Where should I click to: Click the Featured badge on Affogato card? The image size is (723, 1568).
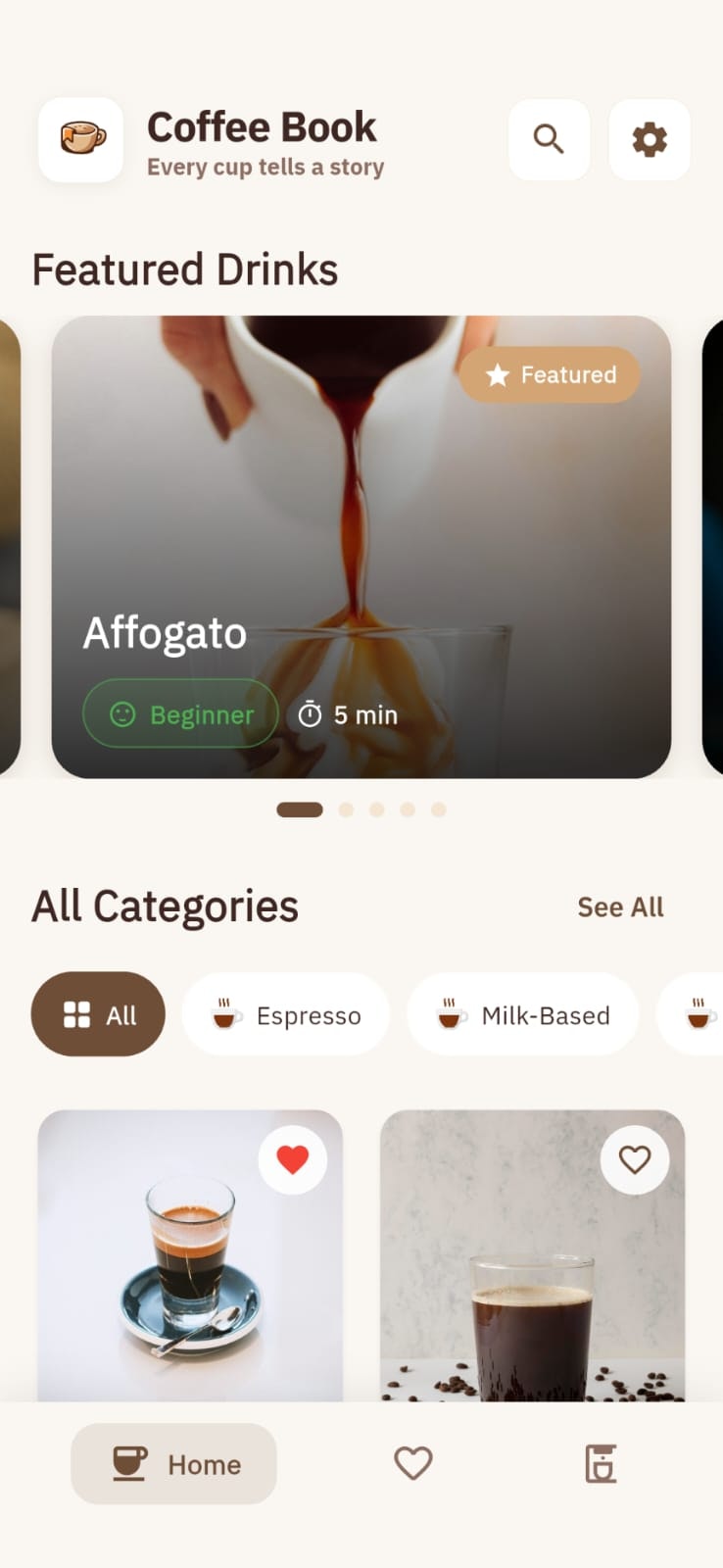pyautogui.click(x=550, y=374)
